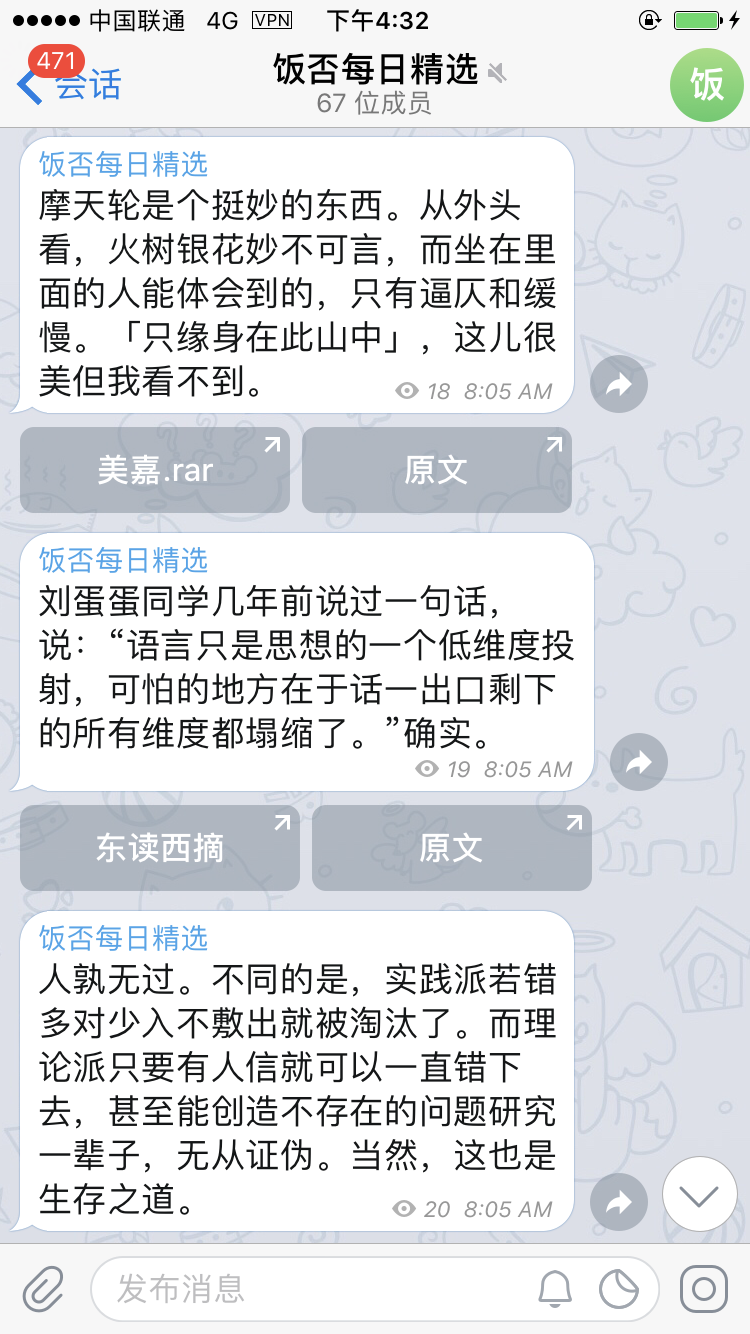Jump to the latest messages
Screen dimensions: 750x1334
click(x=700, y=1194)
